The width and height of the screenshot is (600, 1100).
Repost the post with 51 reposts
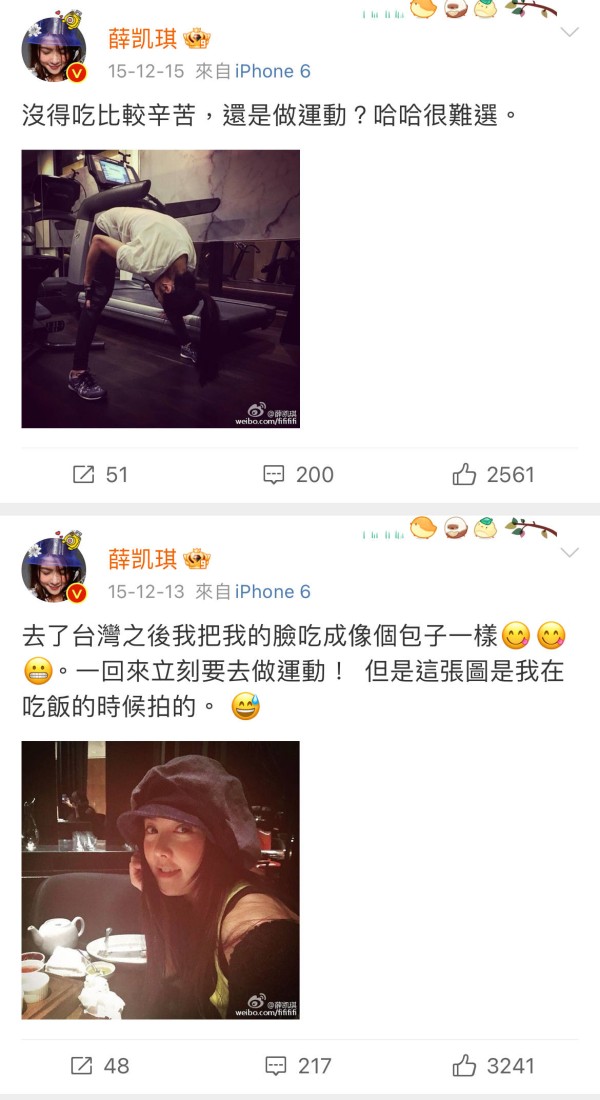[100, 474]
